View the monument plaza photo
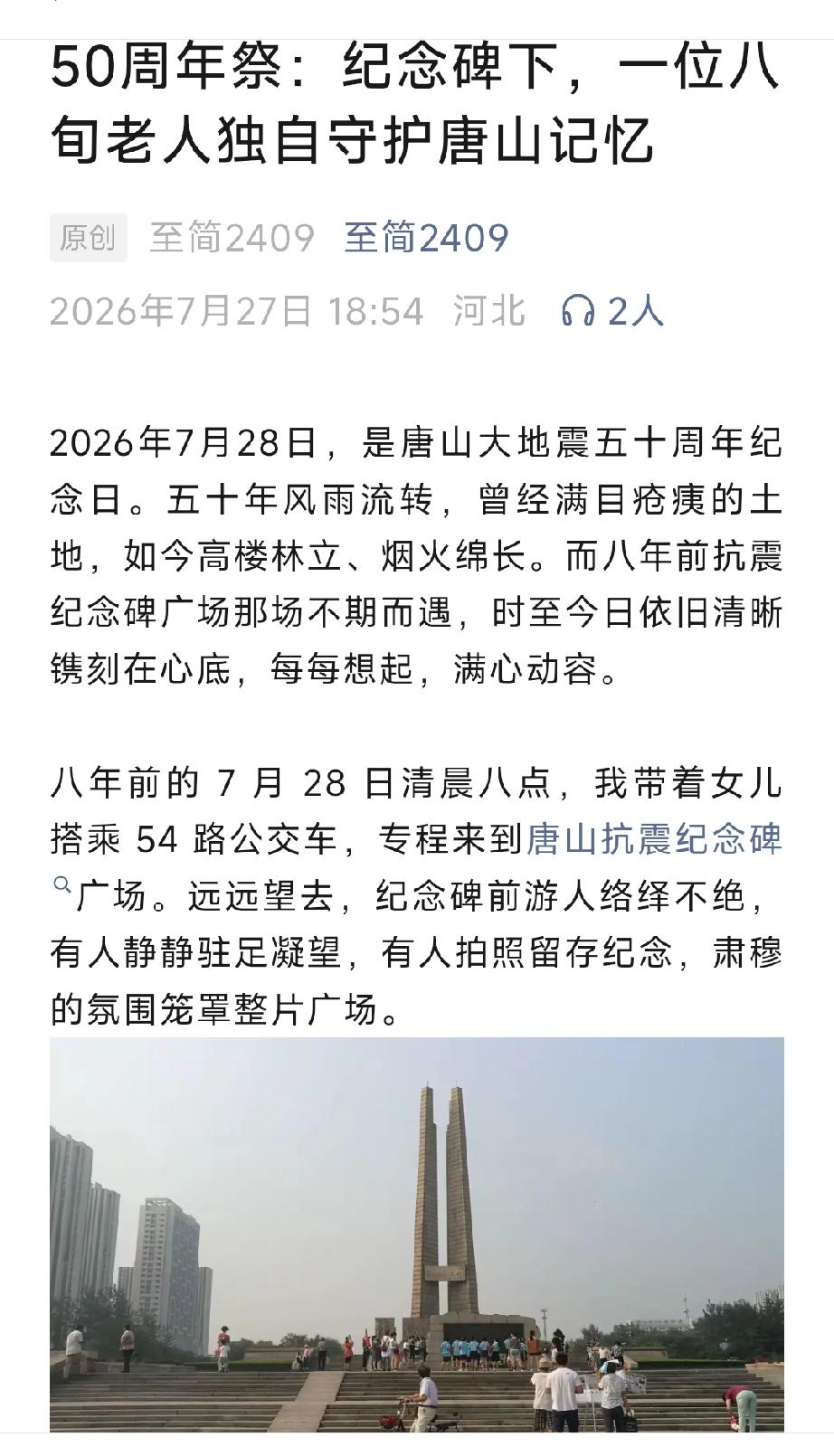The image size is (834, 1456). (x=417, y=1234)
